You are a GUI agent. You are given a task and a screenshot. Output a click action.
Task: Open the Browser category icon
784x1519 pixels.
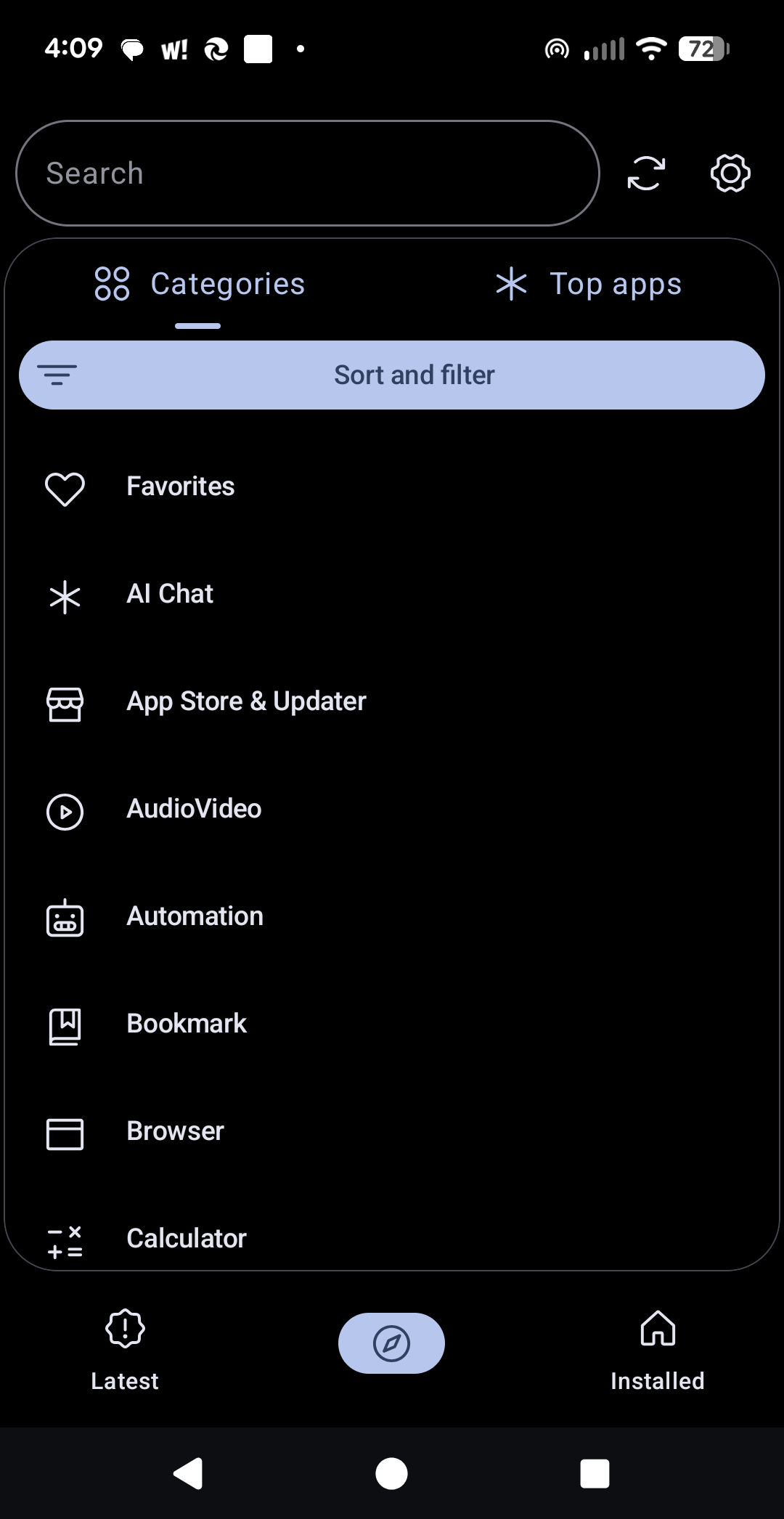pos(65,1133)
